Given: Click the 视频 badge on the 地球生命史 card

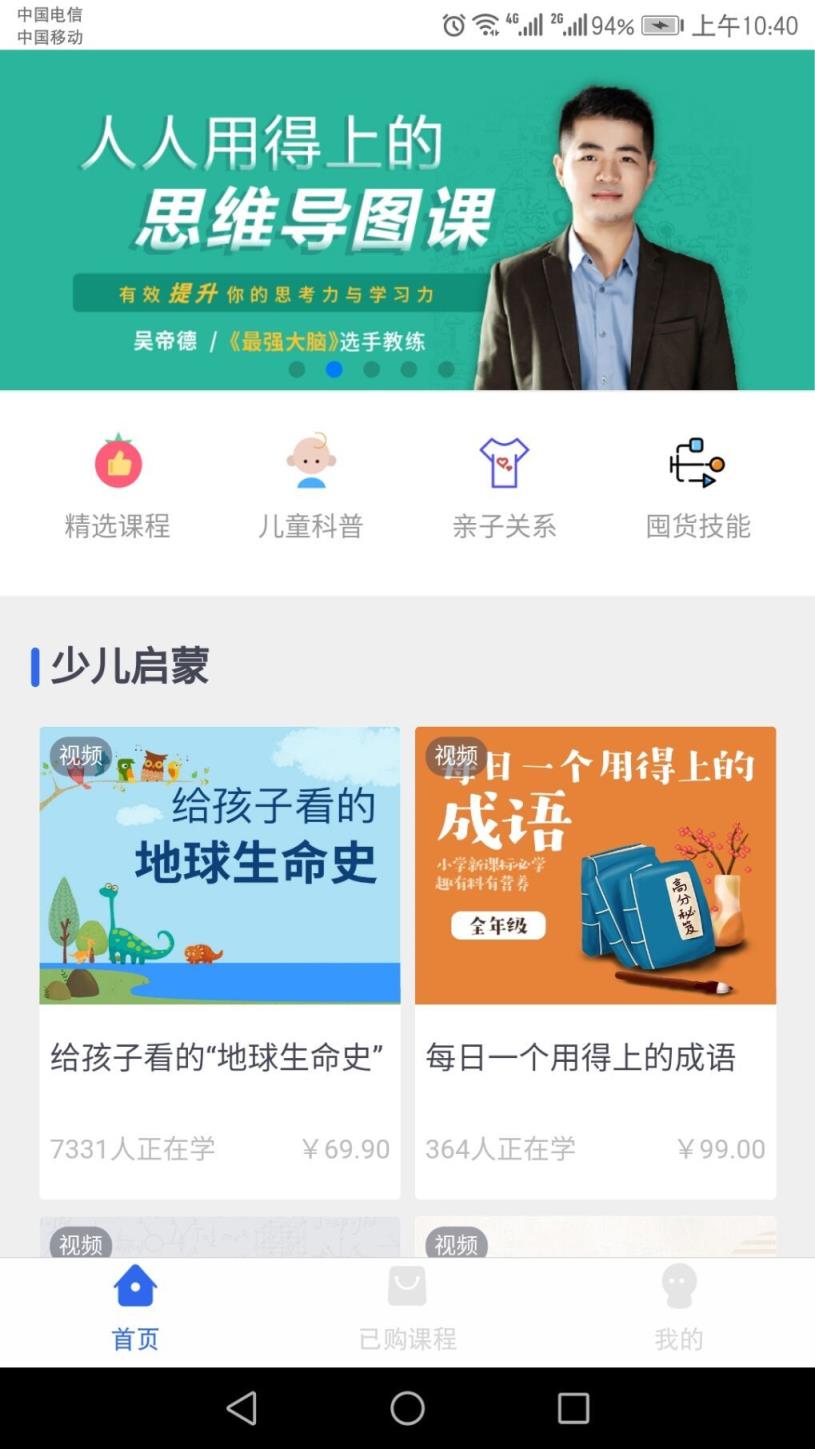Looking at the screenshot, I should pos(80,757).
